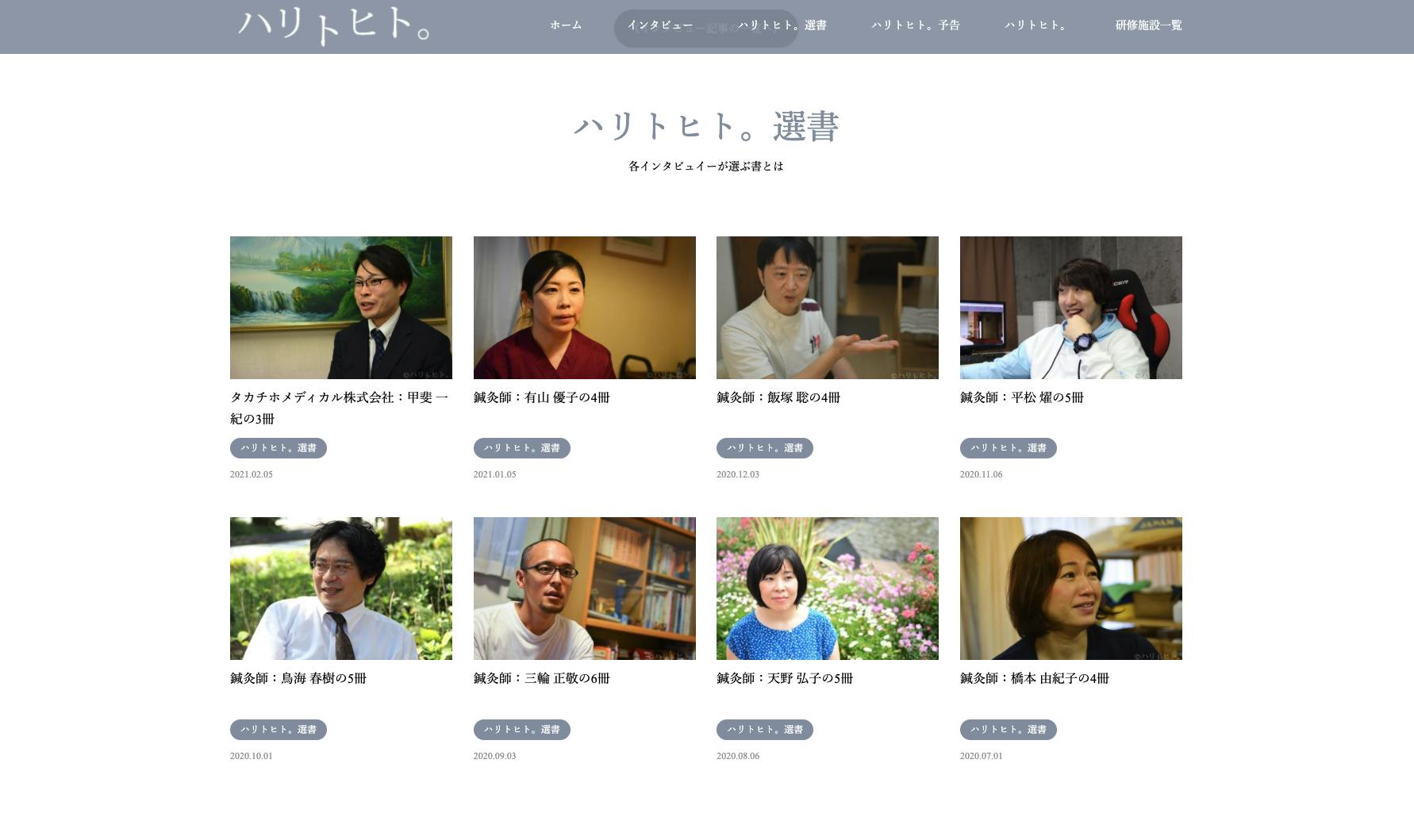The width and height of the screenshot is (1414, 840).
Task: Open the article 鍼灸師：平松 燿の5冊
Action: point(1021,397)
